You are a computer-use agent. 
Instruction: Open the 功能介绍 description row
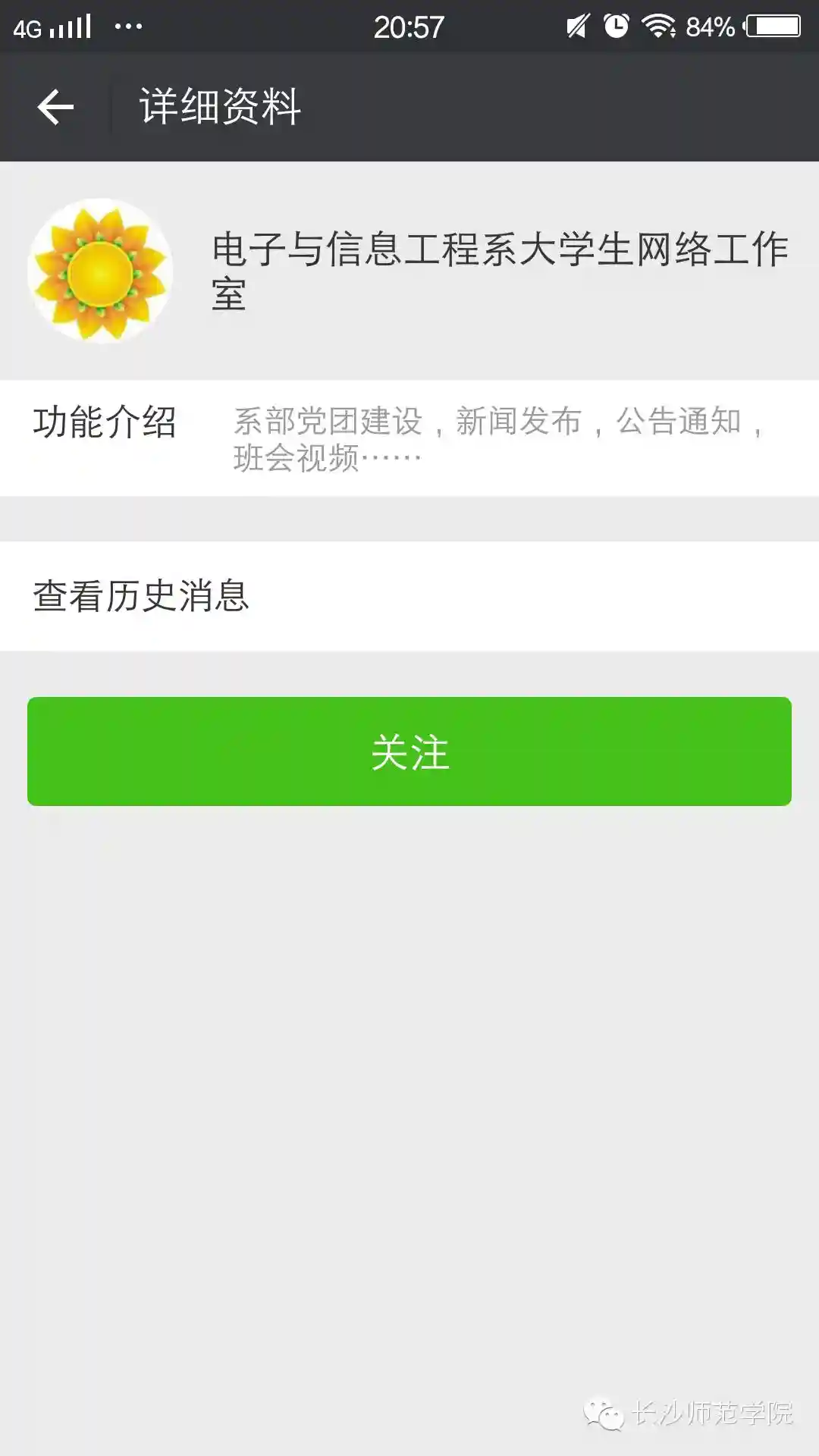click(409, 438)
